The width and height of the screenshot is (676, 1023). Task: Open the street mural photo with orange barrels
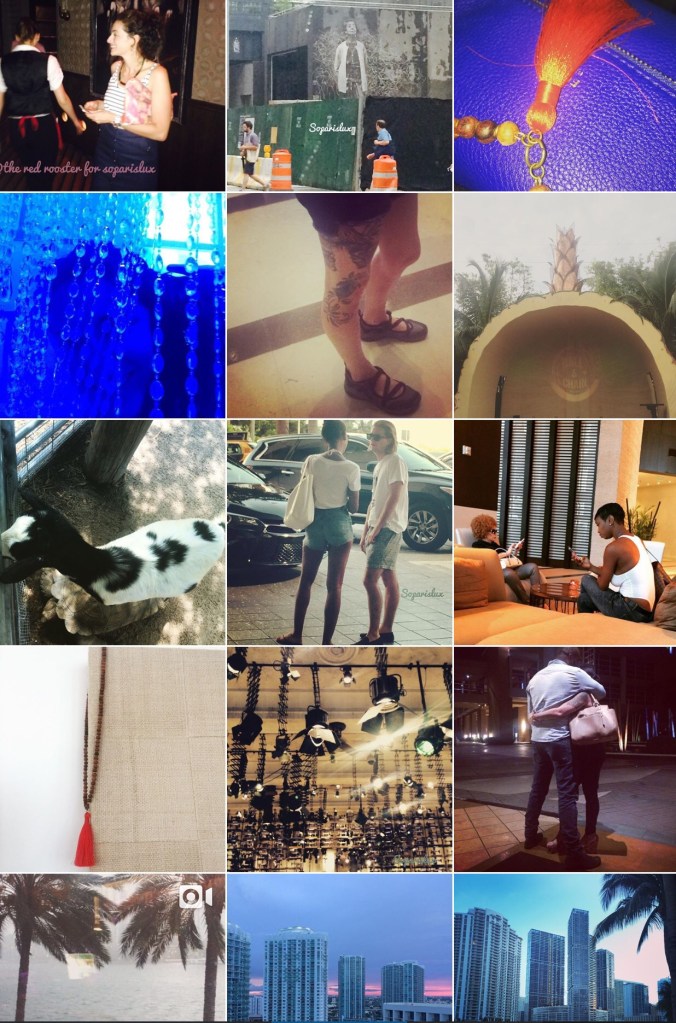click(x=339, y=95)
